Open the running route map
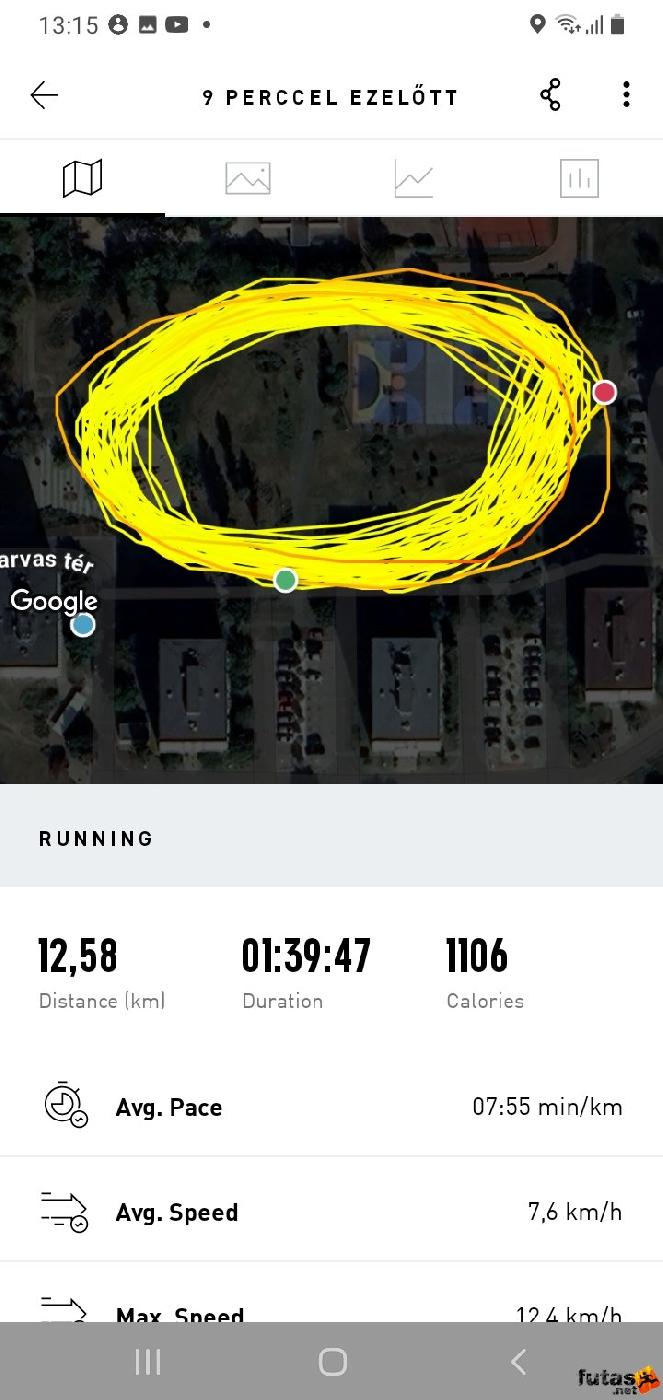The width and height of the screenshot is (663, 1400). [331, 500]
